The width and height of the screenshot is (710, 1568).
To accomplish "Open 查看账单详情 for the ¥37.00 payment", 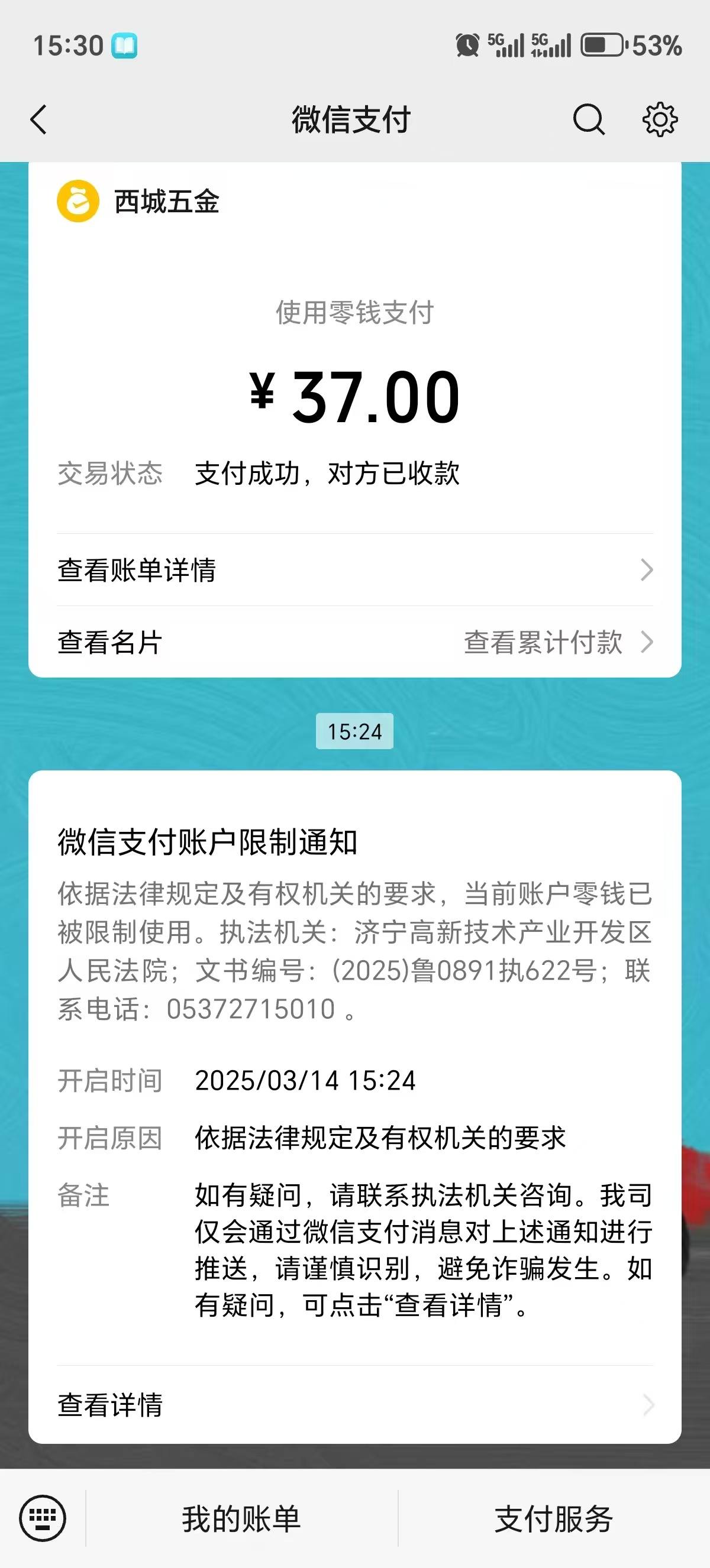I will pos(354,571).
